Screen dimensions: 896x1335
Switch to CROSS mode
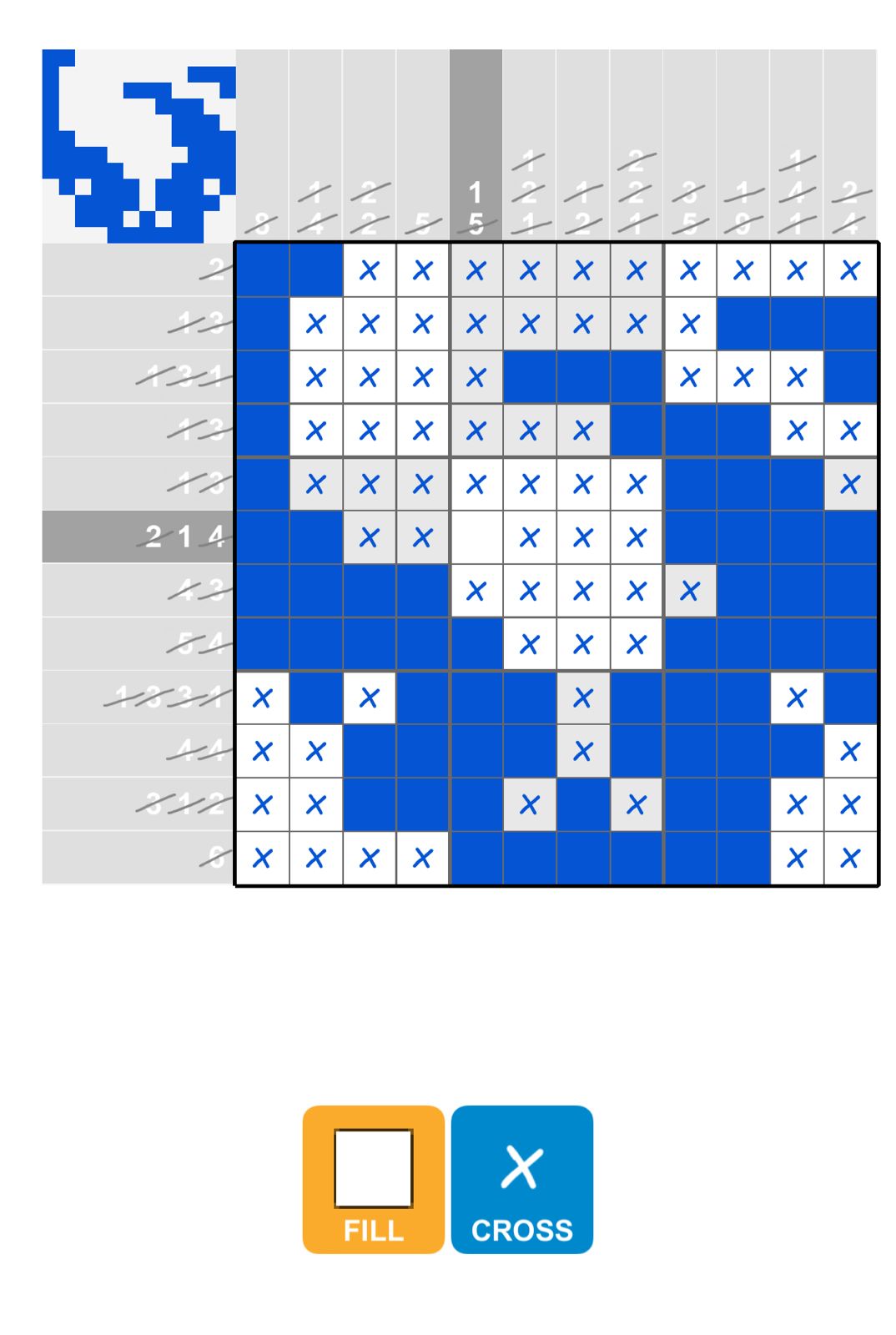(521, 1178)
